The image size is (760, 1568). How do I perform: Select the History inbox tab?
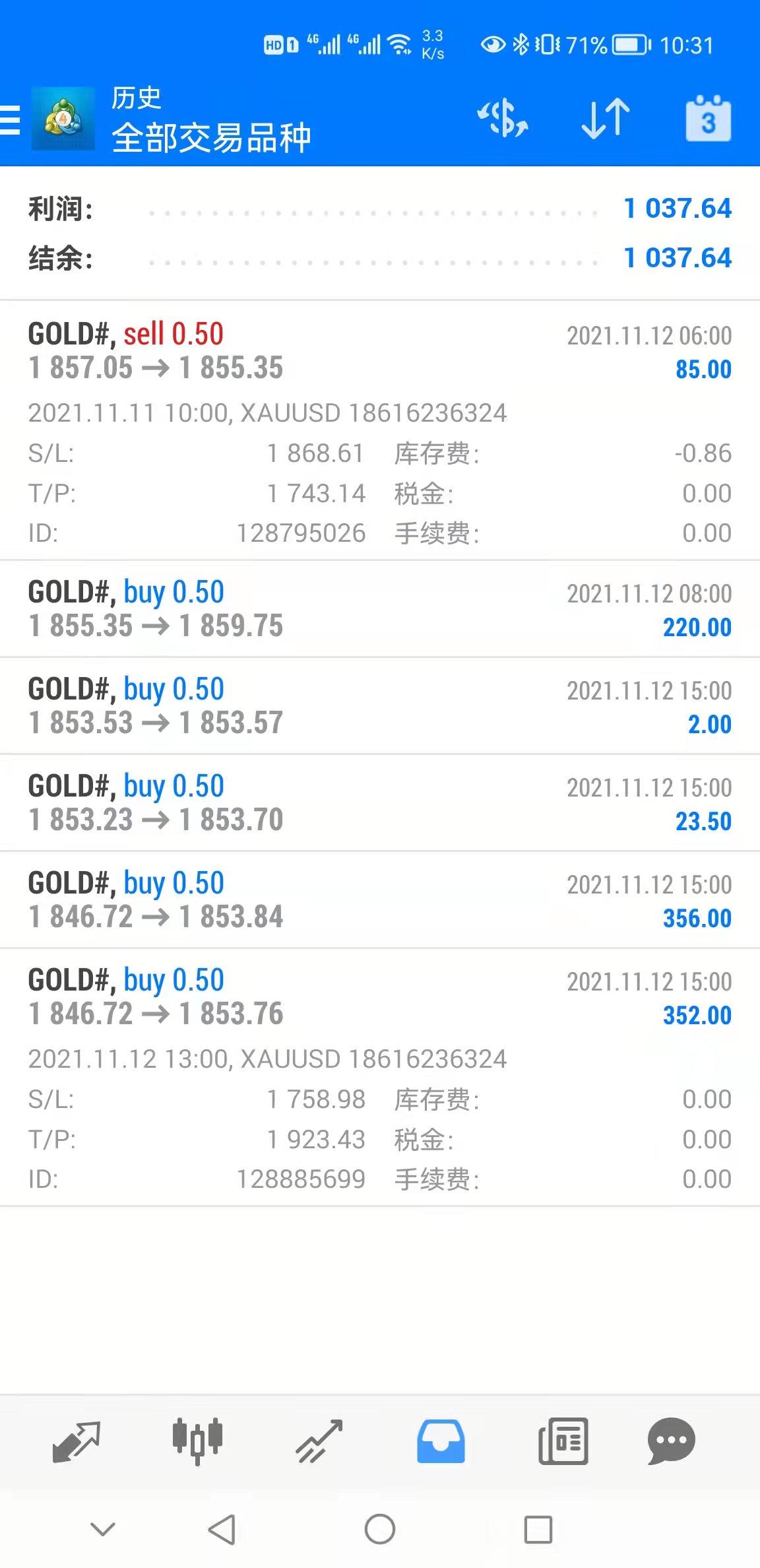click(441, 1441)
